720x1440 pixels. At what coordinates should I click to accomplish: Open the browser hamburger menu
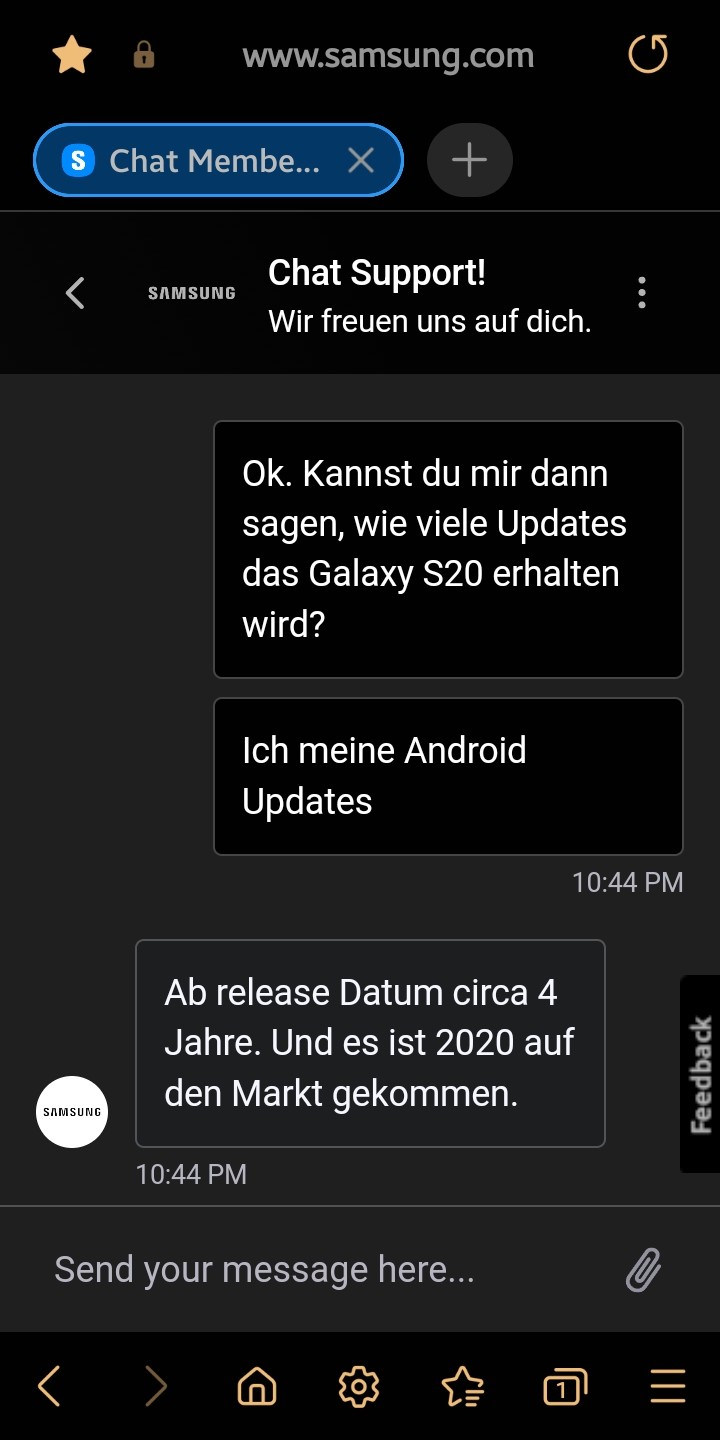(668, 1387)
